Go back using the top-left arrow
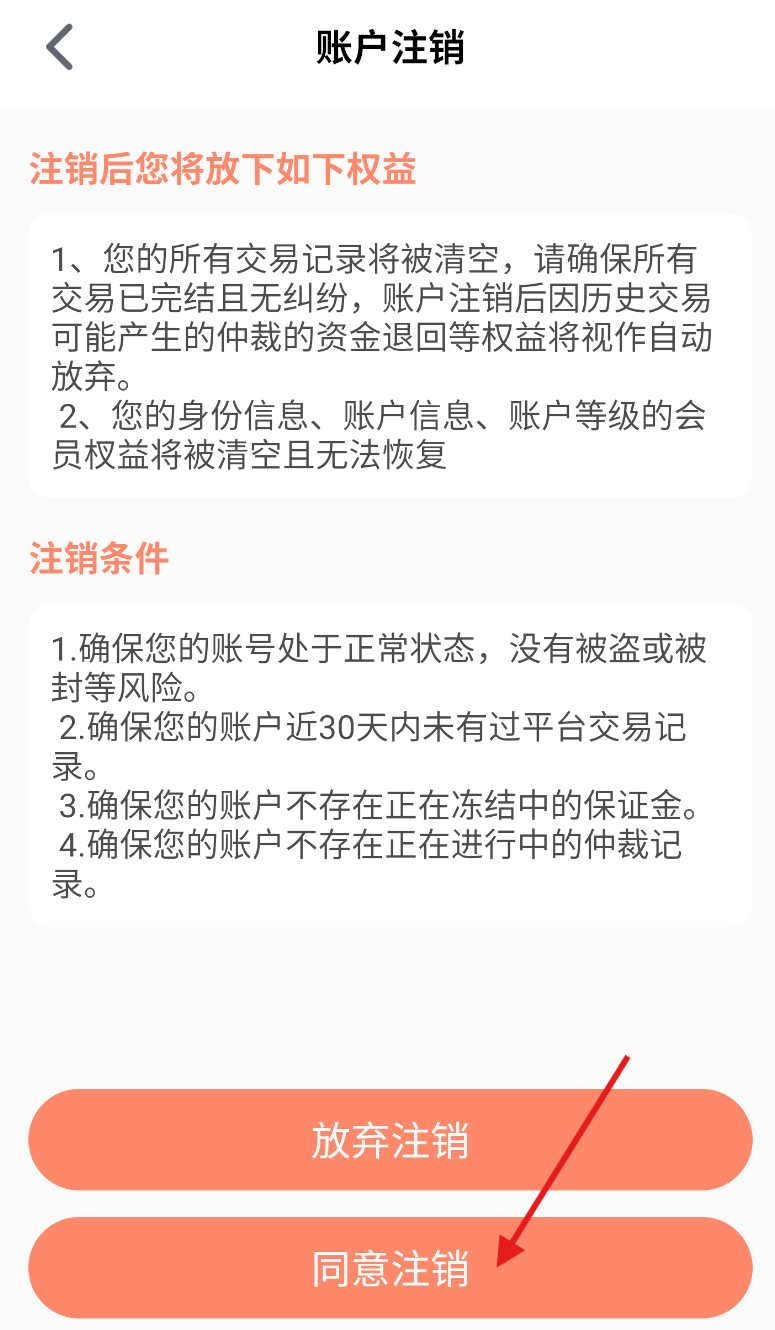Image resolution: width=775 pixels, height=1330 pixels. pos(60,47)
